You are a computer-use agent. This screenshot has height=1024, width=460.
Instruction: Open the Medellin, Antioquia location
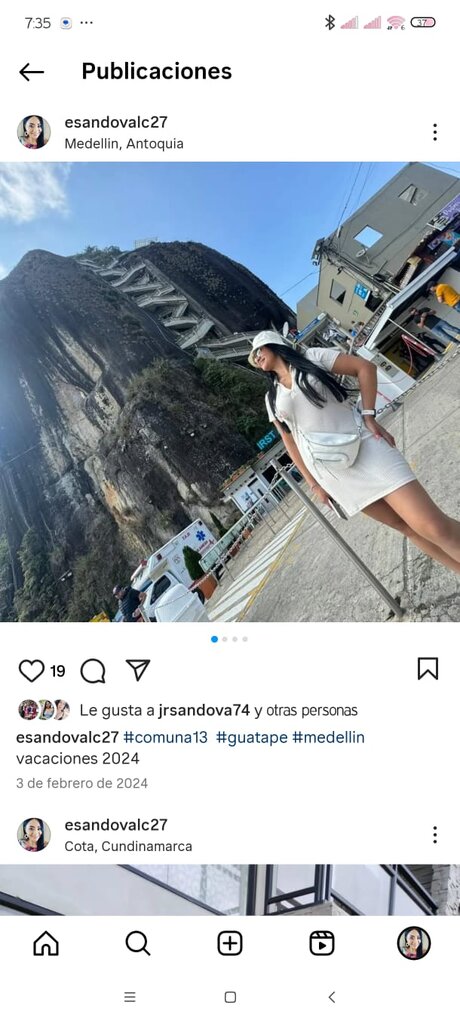(x=123, y=144)
